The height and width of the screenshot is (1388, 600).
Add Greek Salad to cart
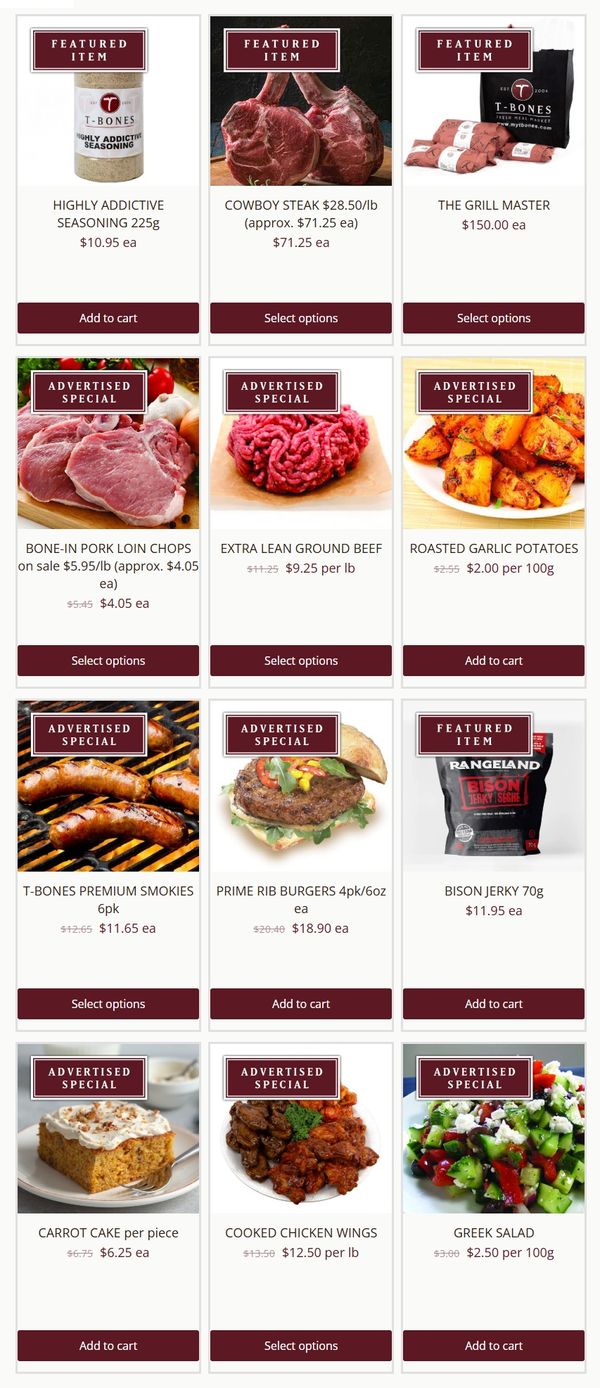pos(493,1346)
